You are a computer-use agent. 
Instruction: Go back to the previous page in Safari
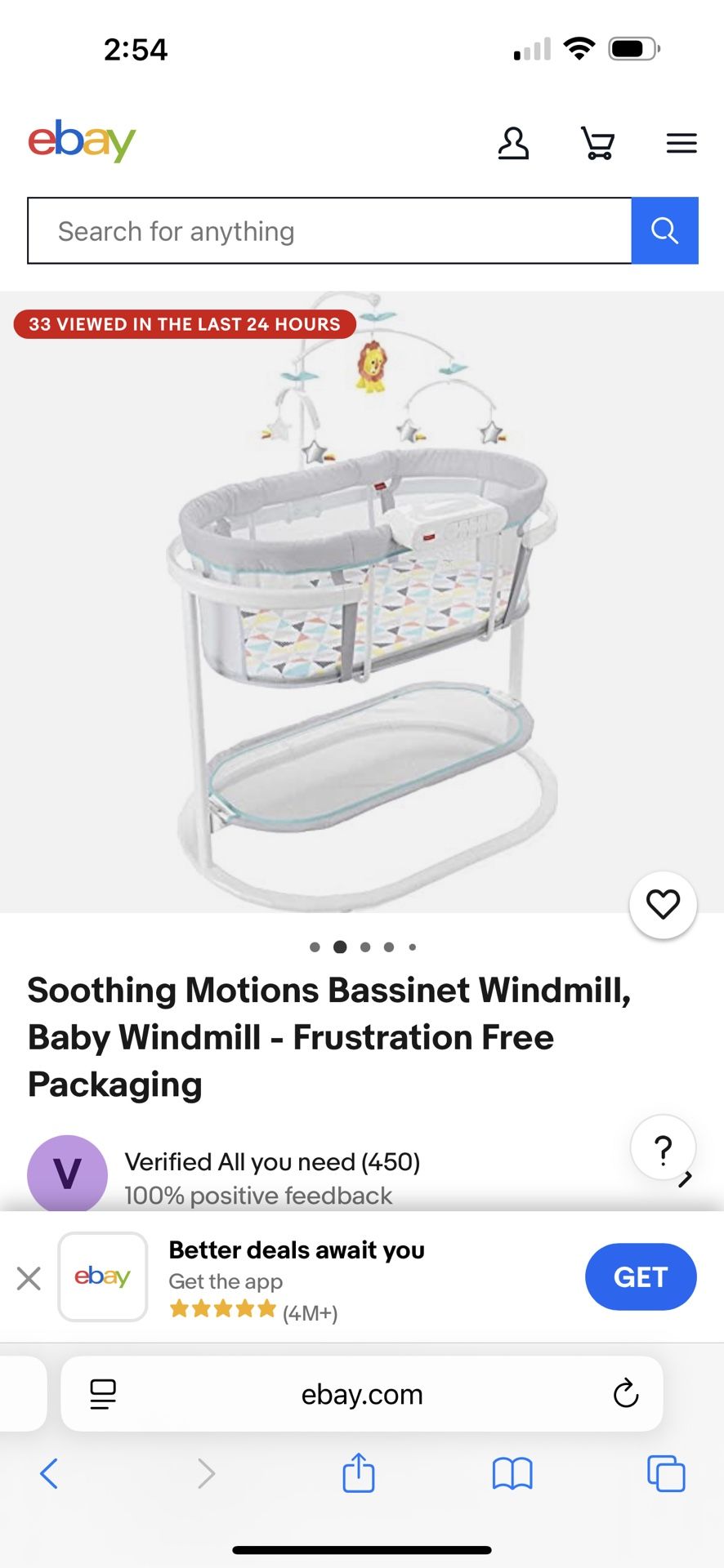(49, 1474)
